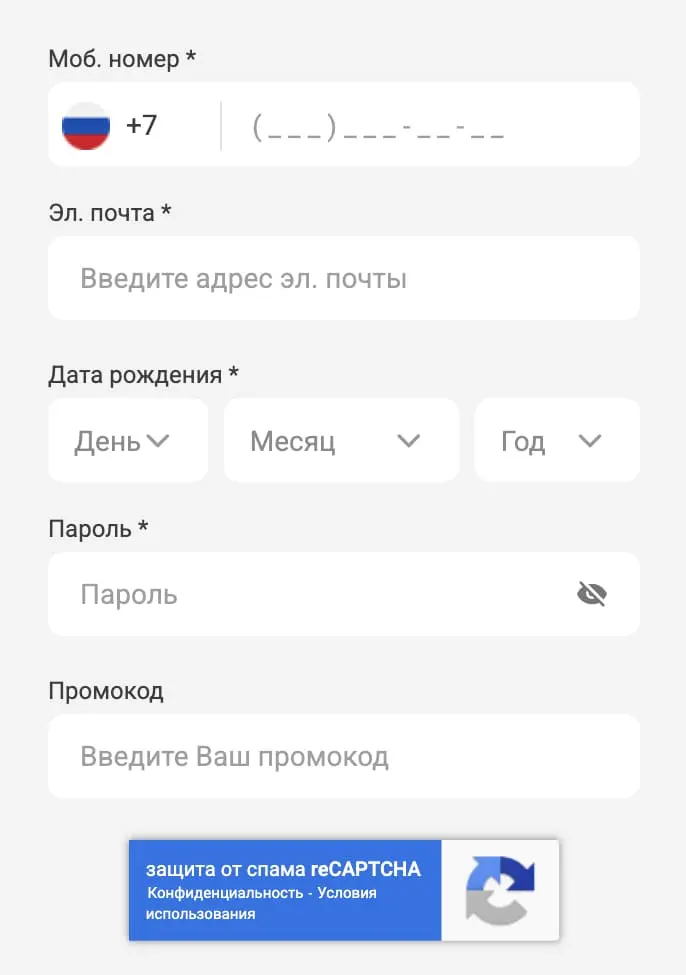Expand the День dropdown
The width and height of the screenshot is (686, 975).
pyautogui.click(x=128, y=441)
